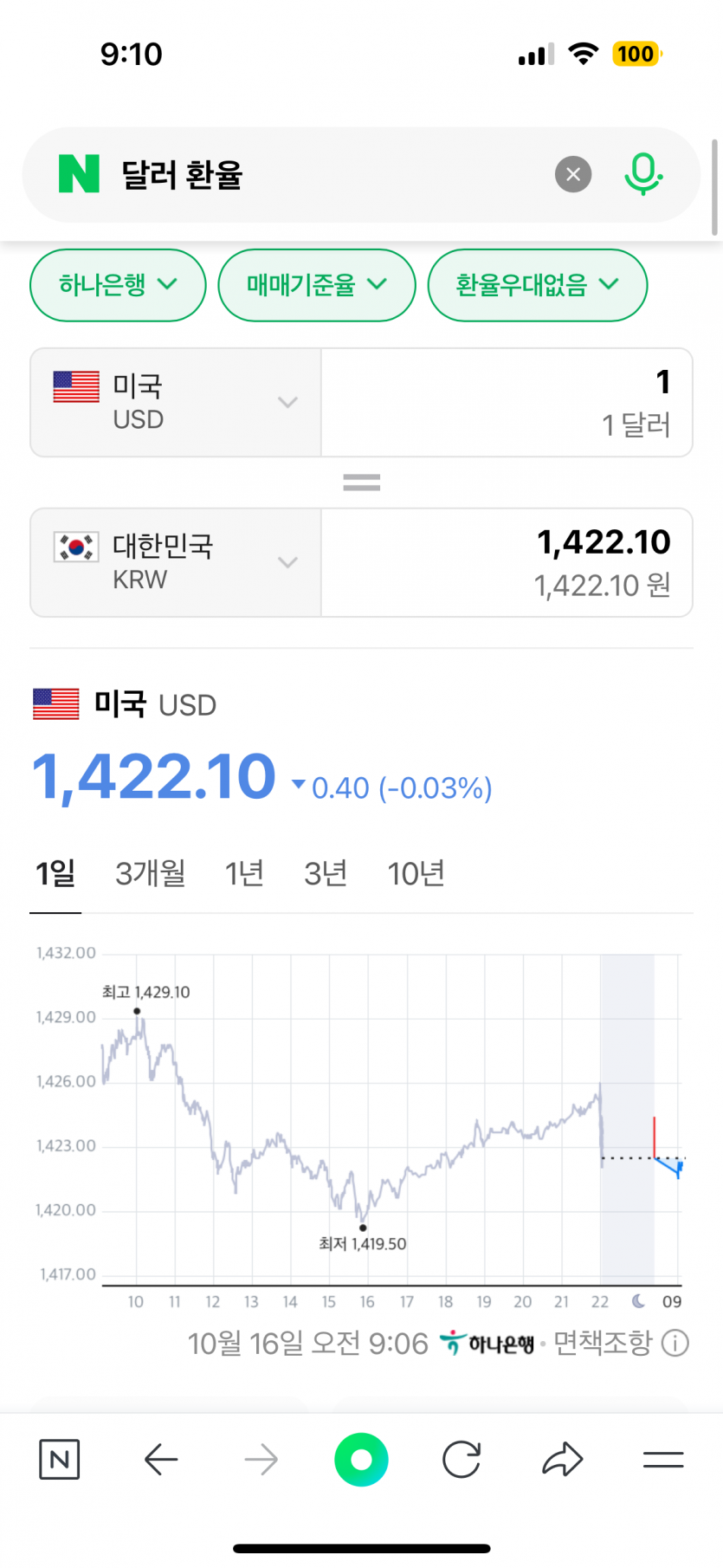
Task: Open the 환율우대없음 dropdown
Action: 537,285
